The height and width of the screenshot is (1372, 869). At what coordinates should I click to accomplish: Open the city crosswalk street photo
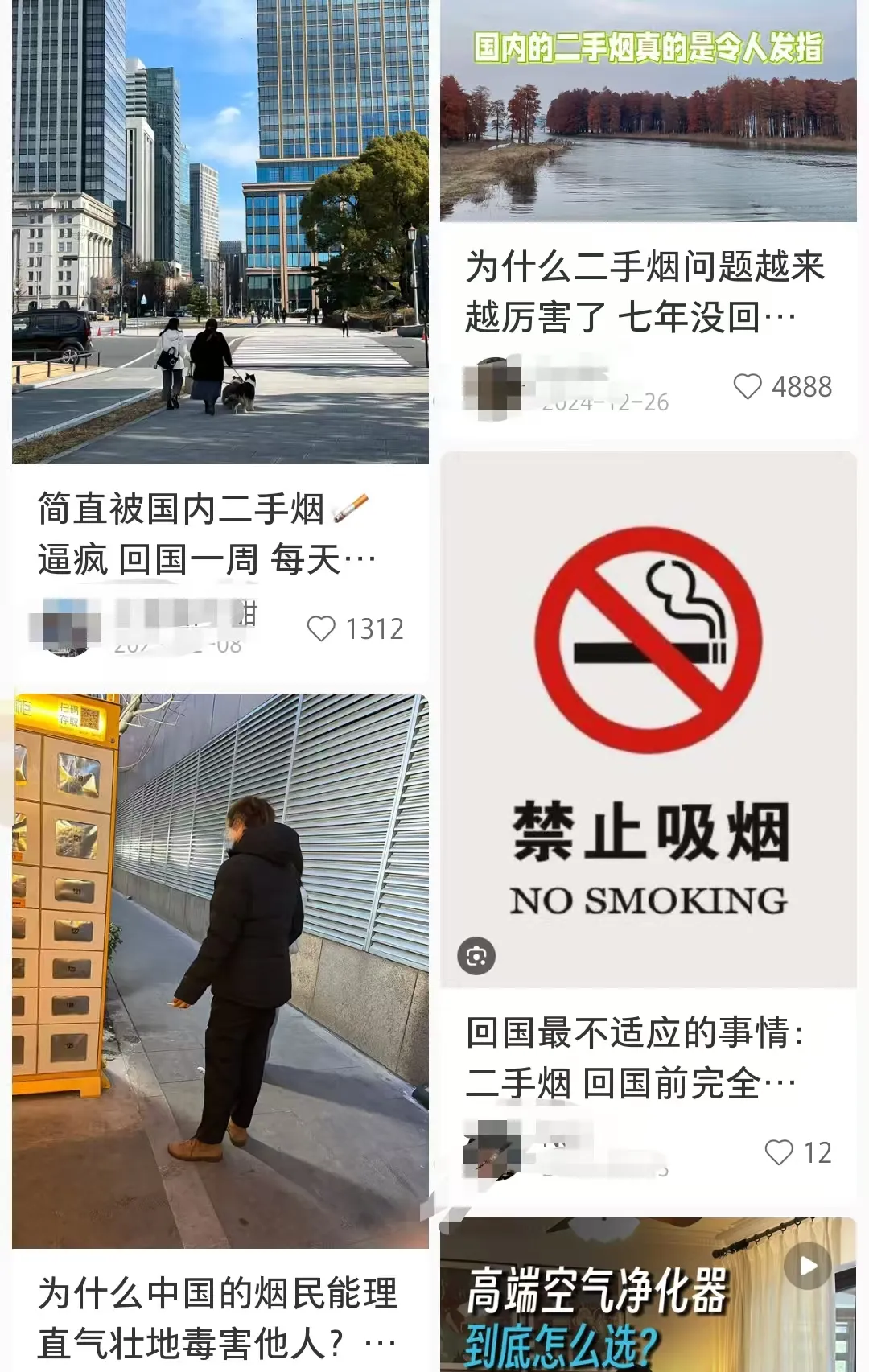(217, 233)
